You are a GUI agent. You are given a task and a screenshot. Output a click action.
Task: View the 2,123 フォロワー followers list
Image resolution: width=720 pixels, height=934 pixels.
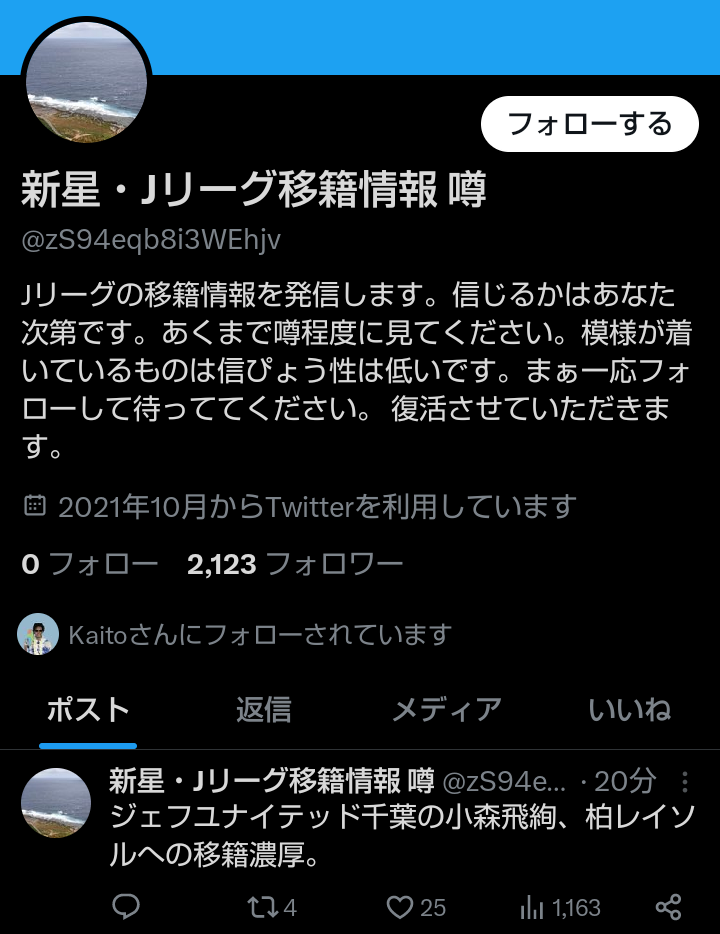[x=295, y=565]
